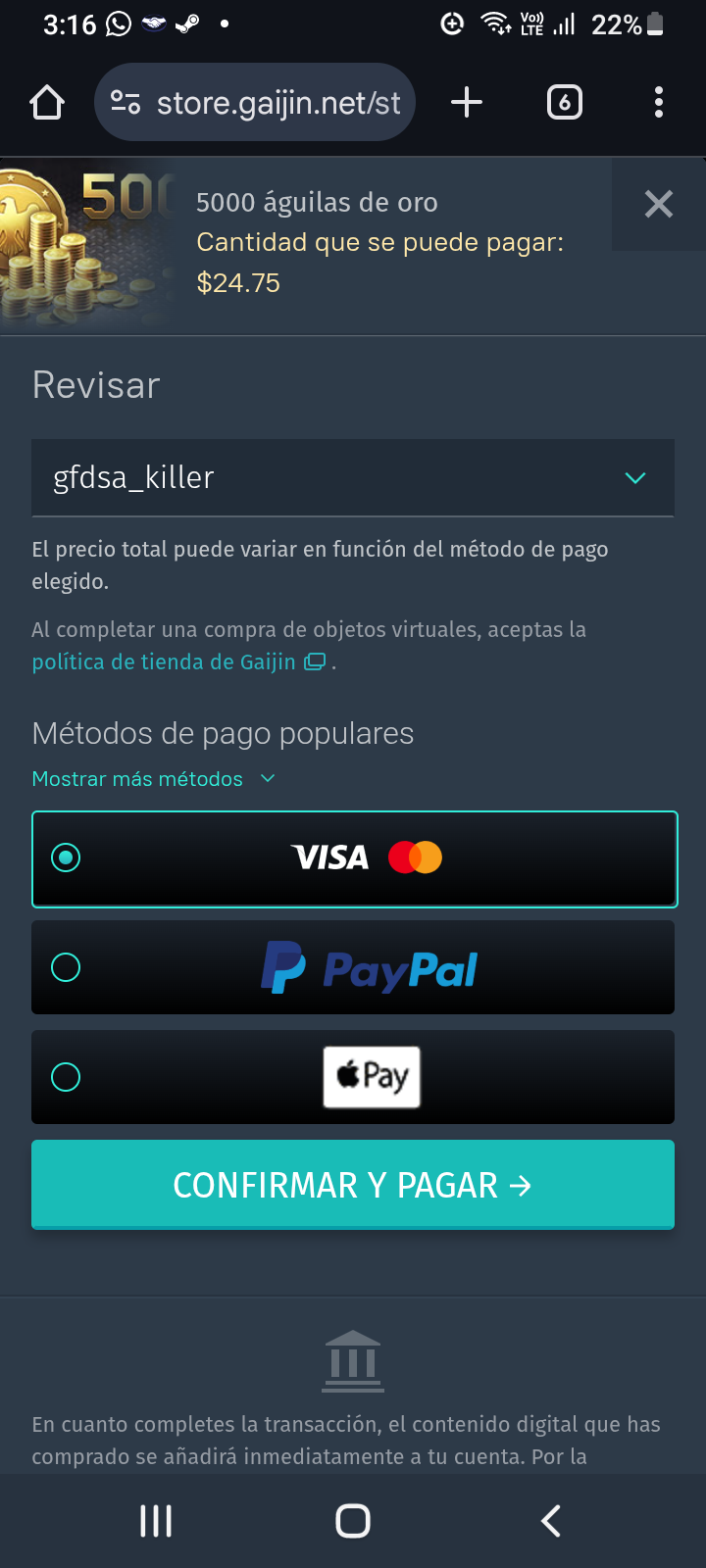Image resolution: width=706 pixels, height=1568 pixels.
Task: Select Apple Pay payment option
Action: click(353, 1077)
